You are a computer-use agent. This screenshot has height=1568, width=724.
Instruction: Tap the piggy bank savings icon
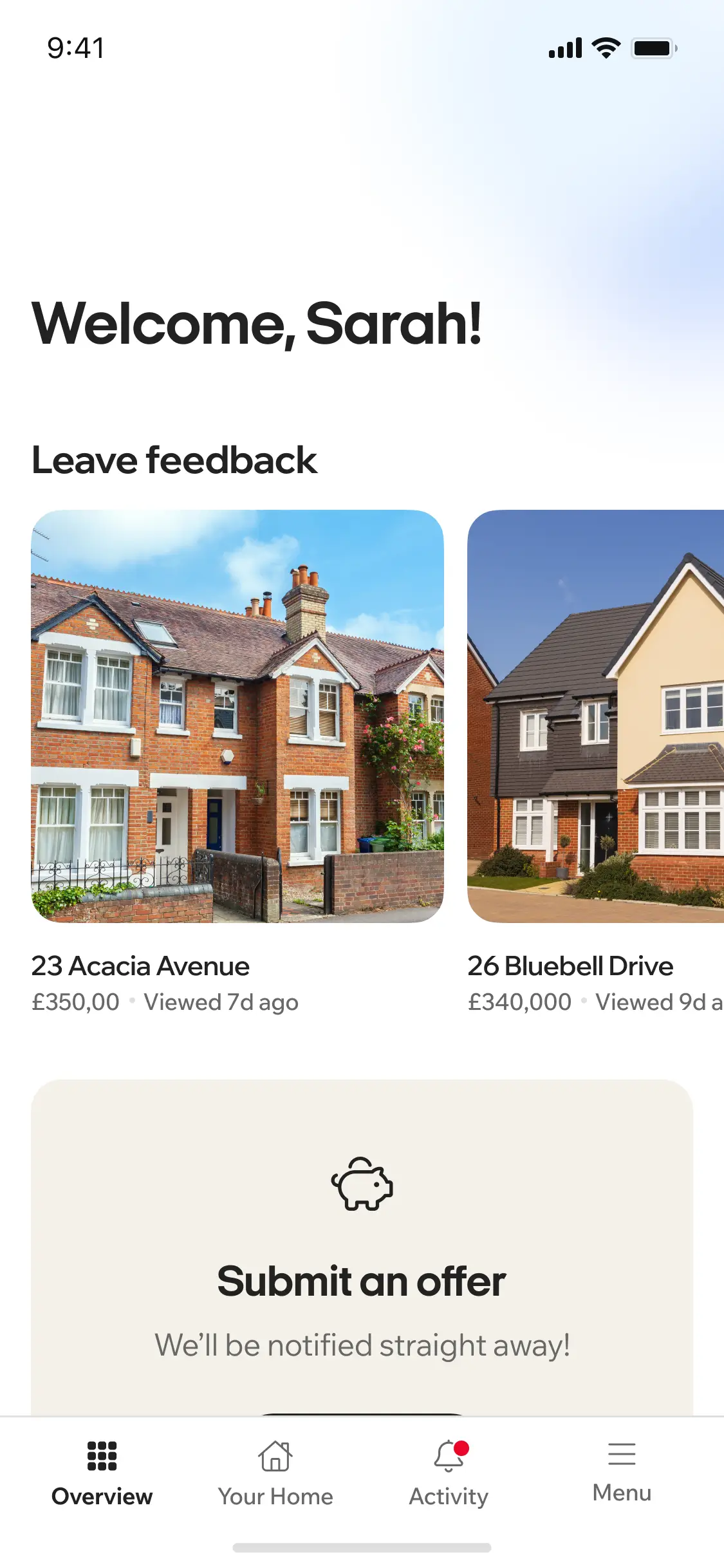pos(362,1184)
